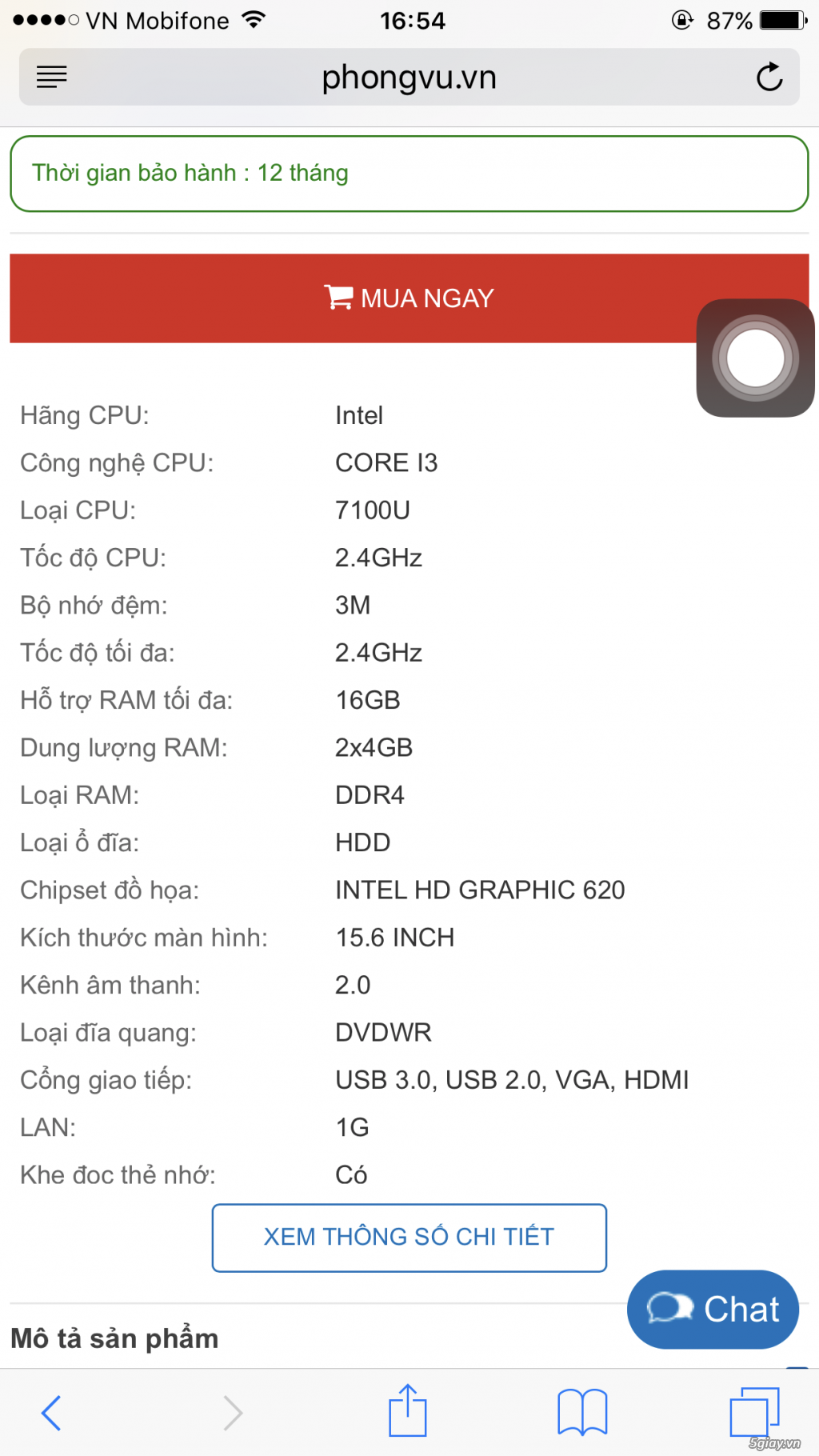Open reader view from address bar
This screenshot has width=819, height=1456.
(52, 78)
